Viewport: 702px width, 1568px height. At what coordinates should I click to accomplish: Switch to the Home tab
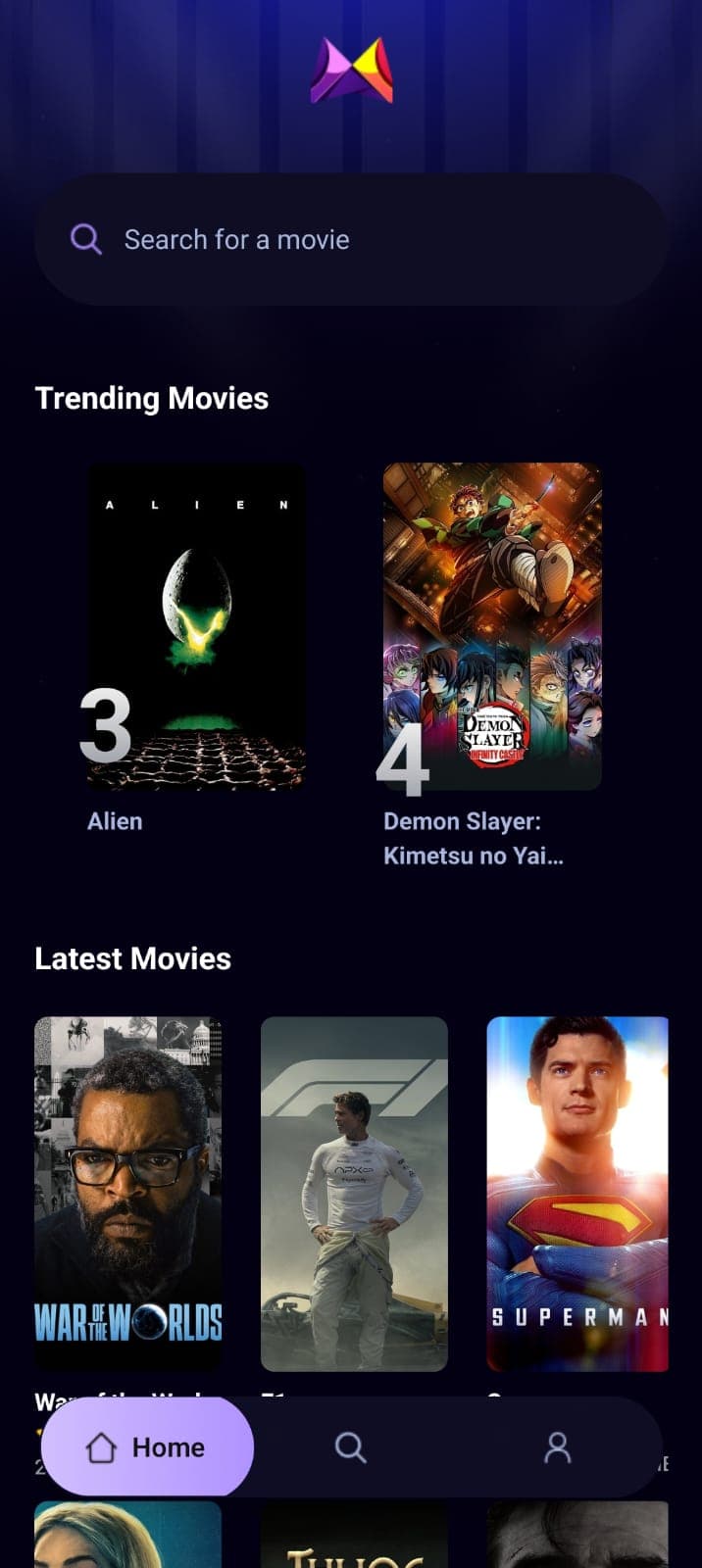(x=147, y=1447)
